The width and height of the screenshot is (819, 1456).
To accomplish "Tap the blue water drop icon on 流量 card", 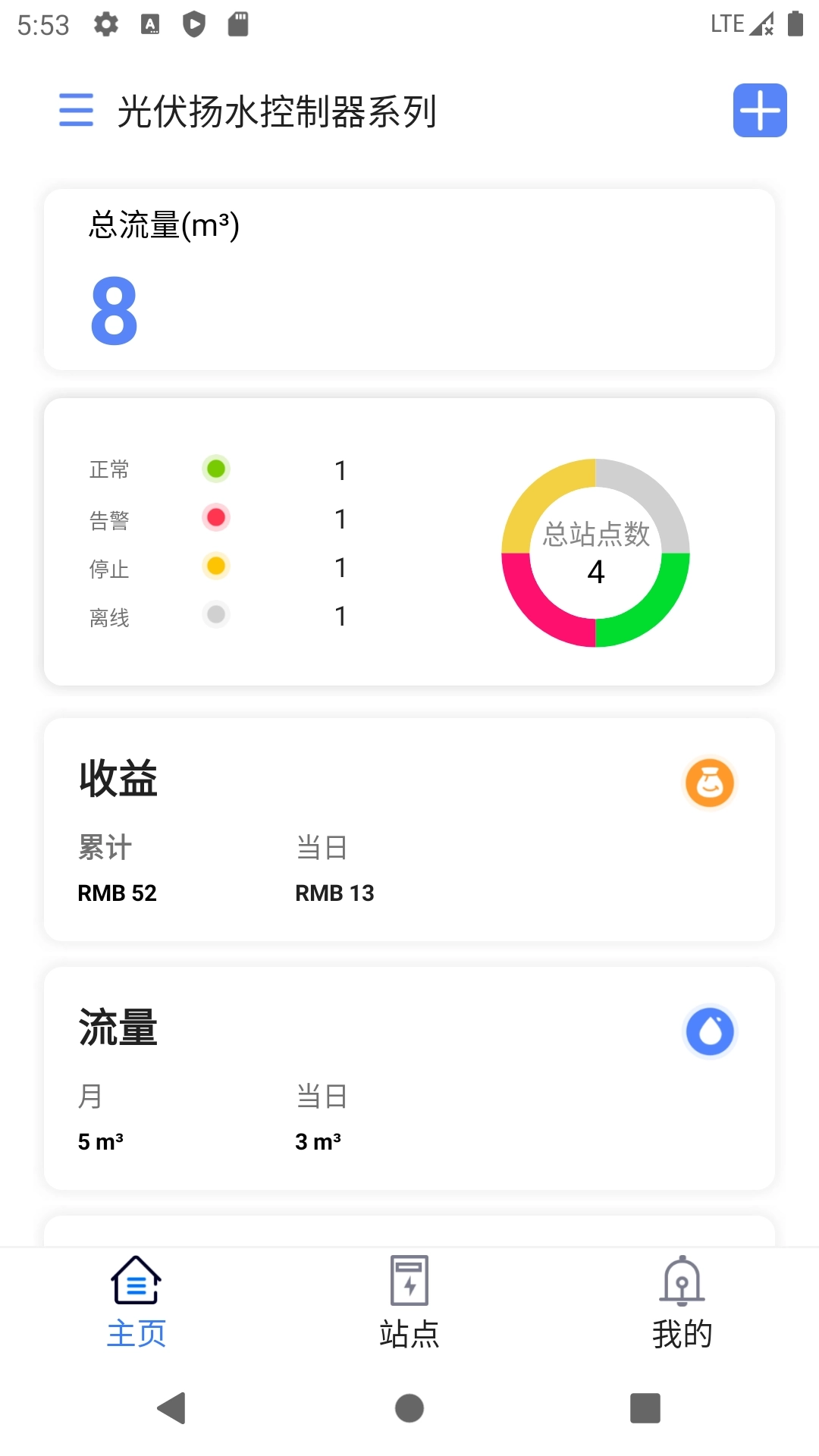I will tap(709, 1030).
